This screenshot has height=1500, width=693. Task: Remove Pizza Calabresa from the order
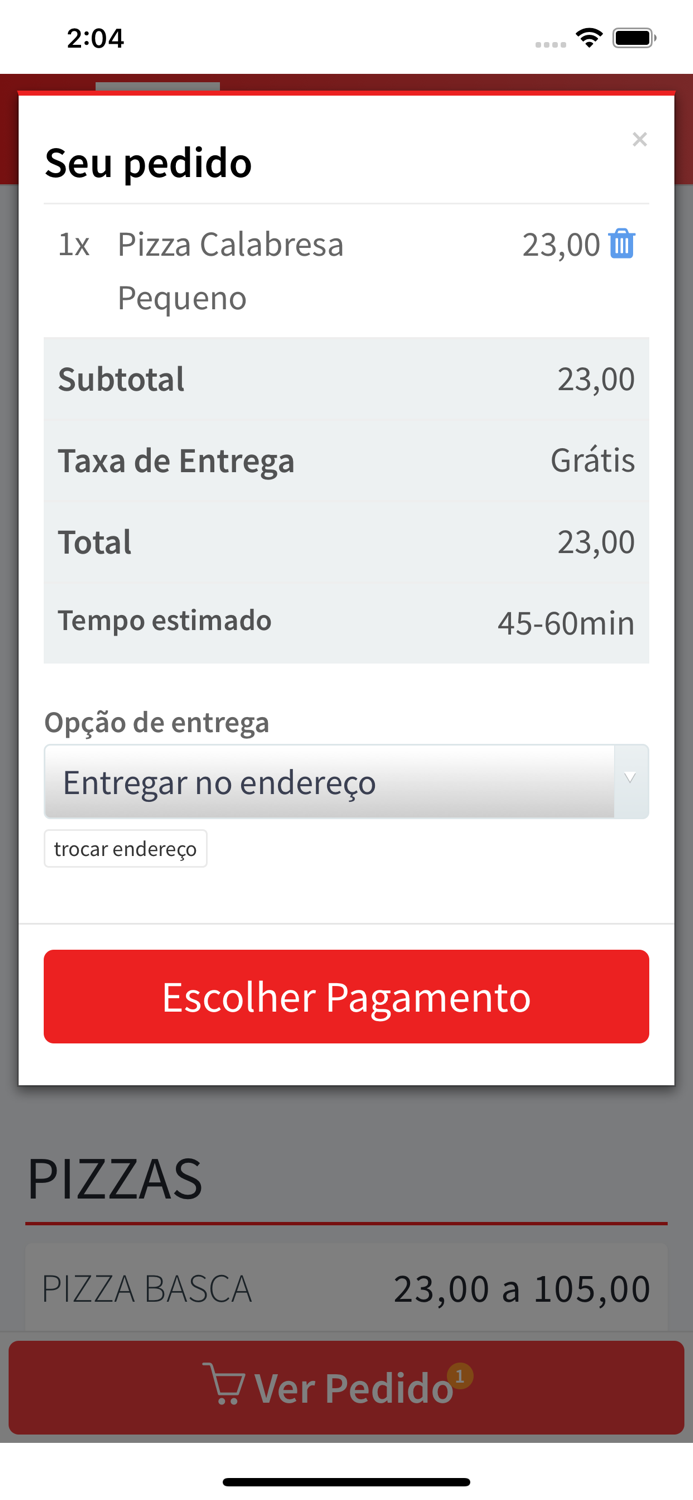[622, 243]
